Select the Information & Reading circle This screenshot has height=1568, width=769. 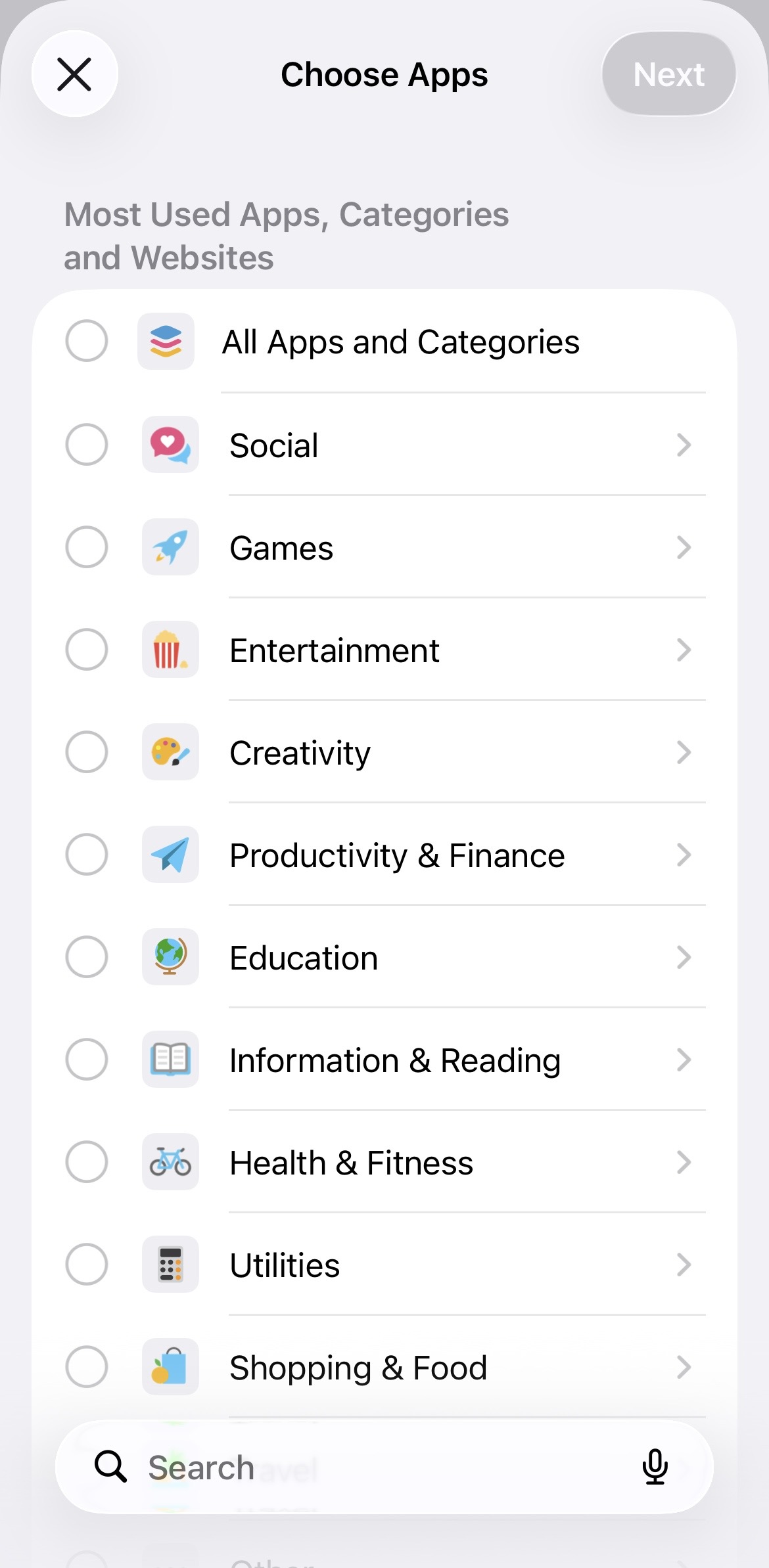click(x=87, y=1060)
